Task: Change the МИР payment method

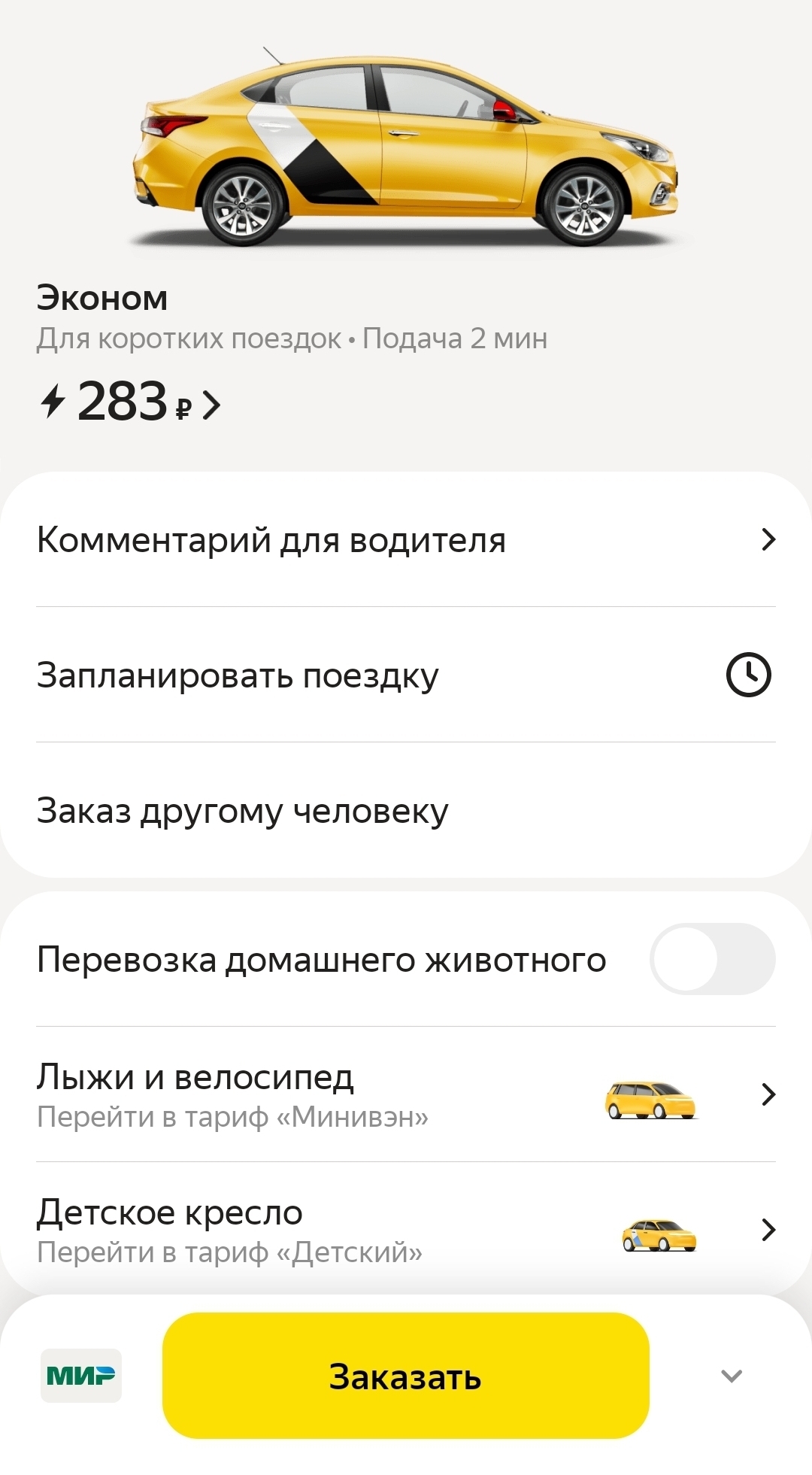Action: coord(81,1376)
